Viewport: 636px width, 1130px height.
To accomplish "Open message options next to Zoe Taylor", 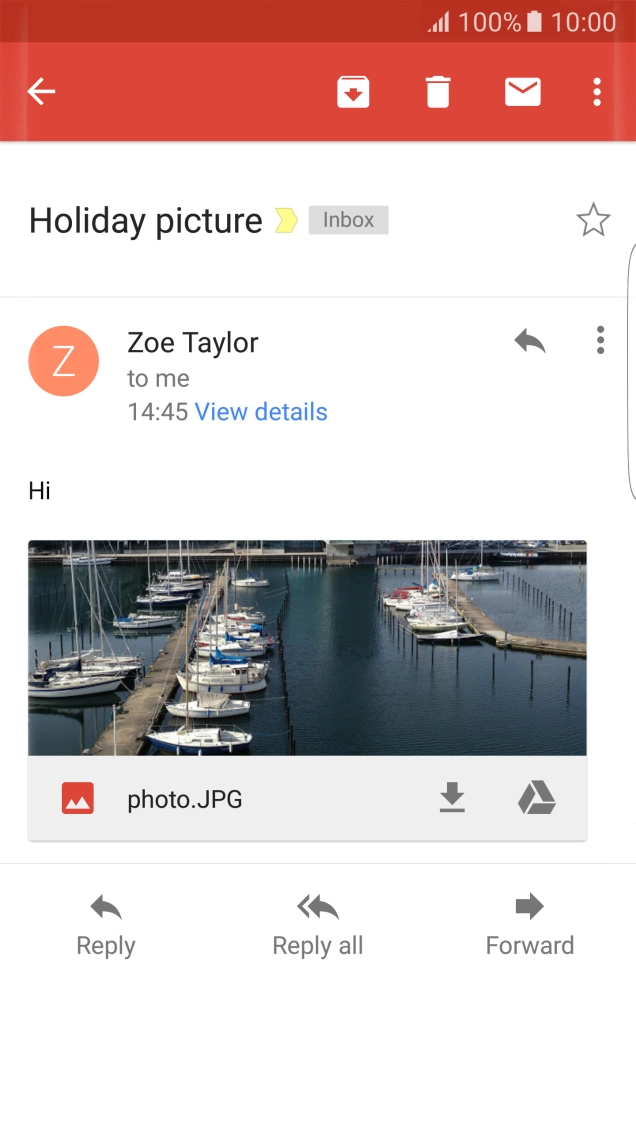I will [x=600, y=340].
